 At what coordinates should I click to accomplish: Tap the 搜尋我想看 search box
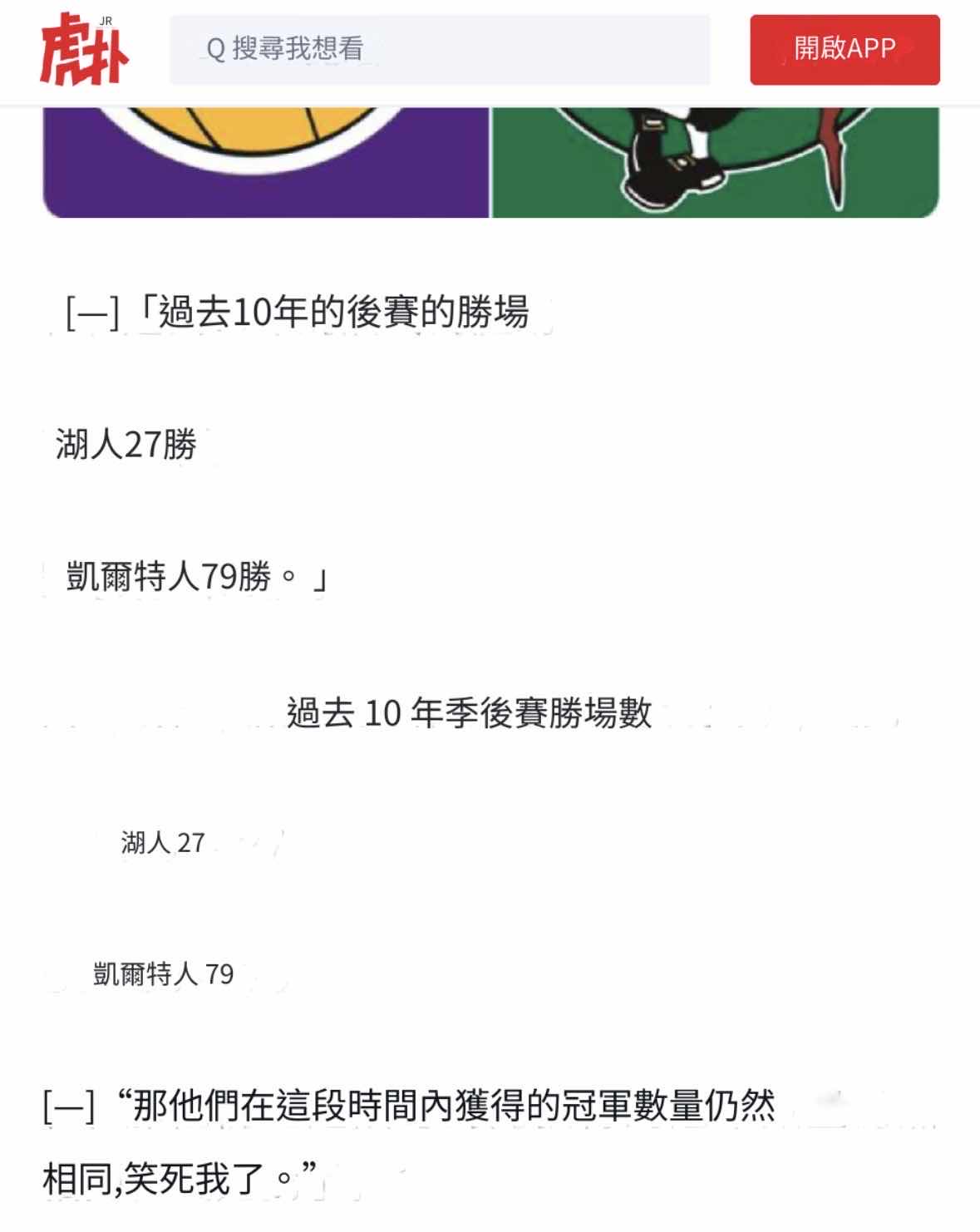pos(439,49)
